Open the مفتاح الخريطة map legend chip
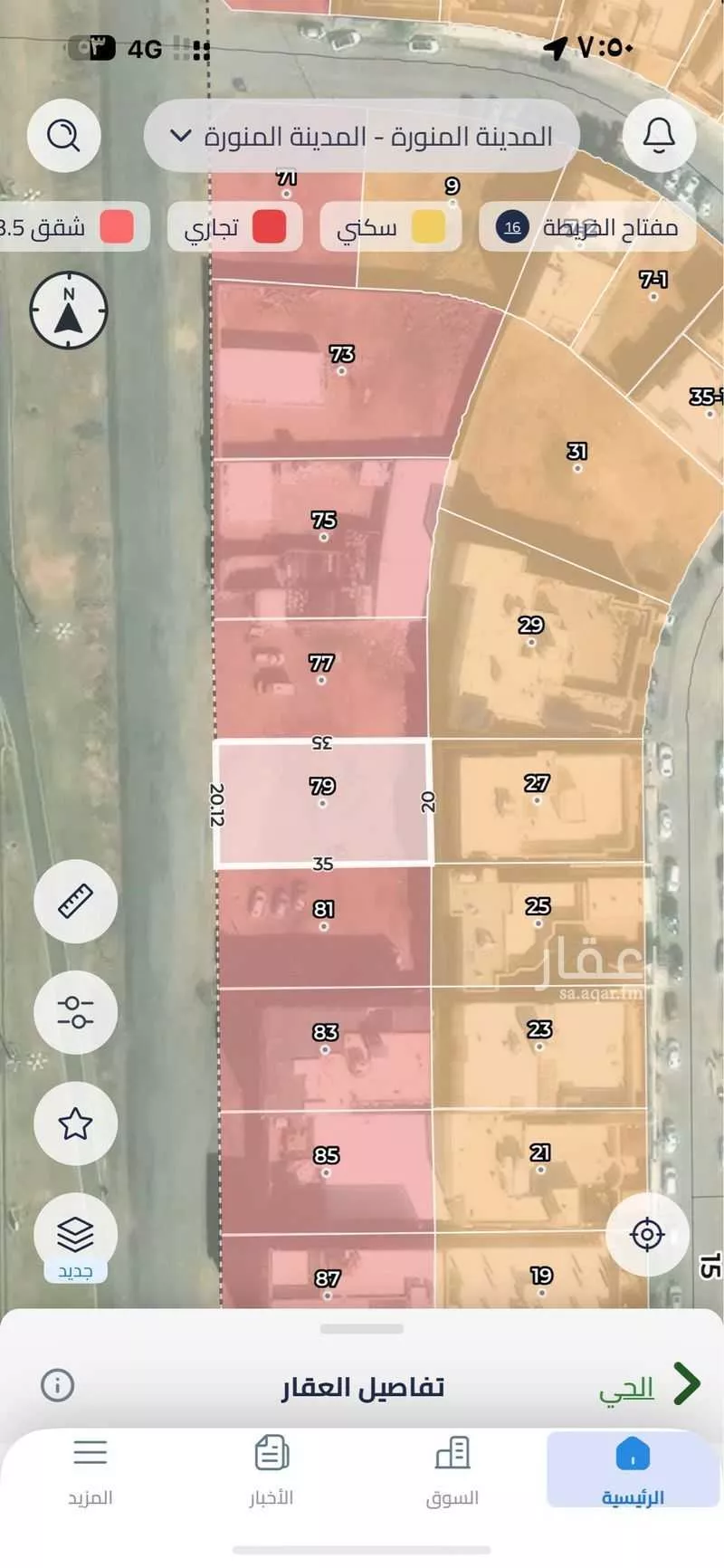 pos(588,227)
